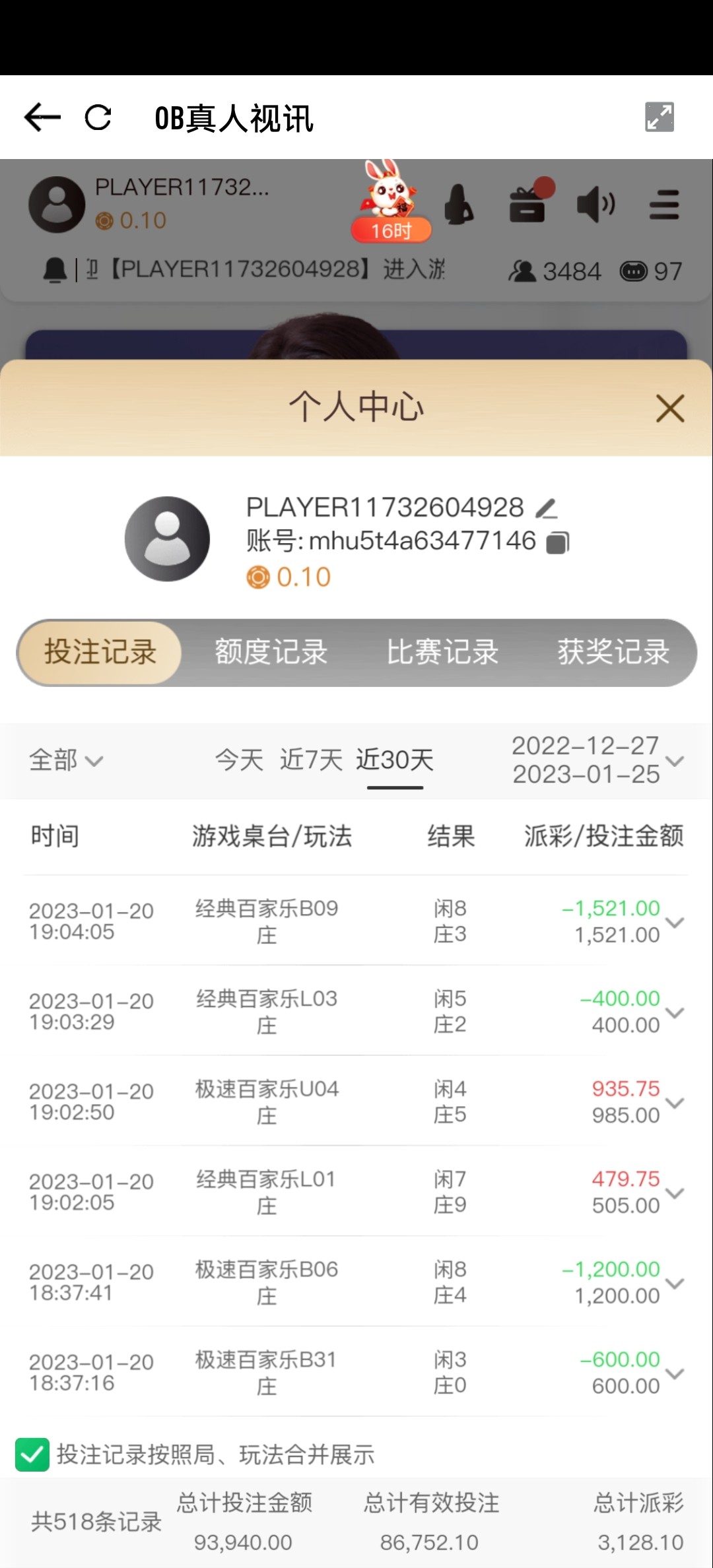Filter records by 近7天
Screen dimensions: 713x1568
click(x=311, y=760)
